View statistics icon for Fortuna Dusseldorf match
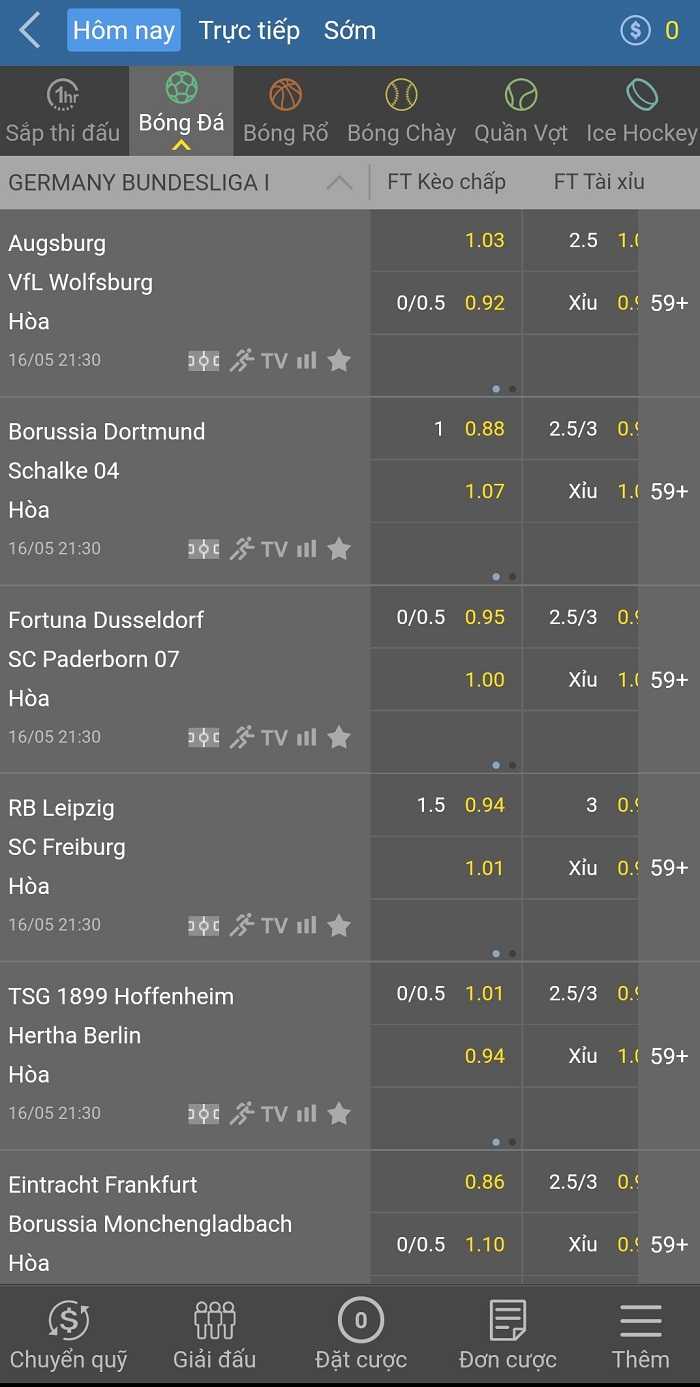This screenshot has width=700, height=1387. coord(306,737)
